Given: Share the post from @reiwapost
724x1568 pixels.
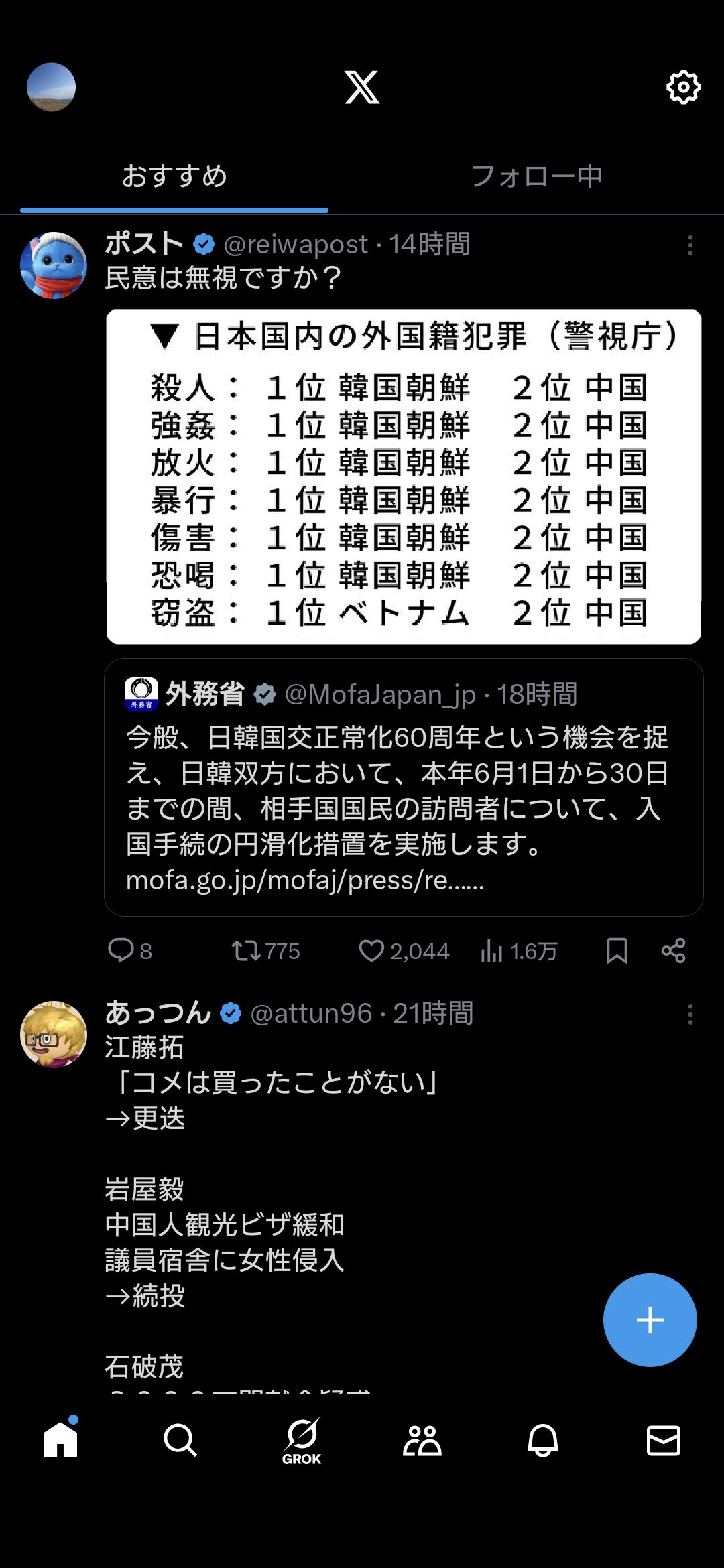Looking at the screenshot, I should (673, 951).
